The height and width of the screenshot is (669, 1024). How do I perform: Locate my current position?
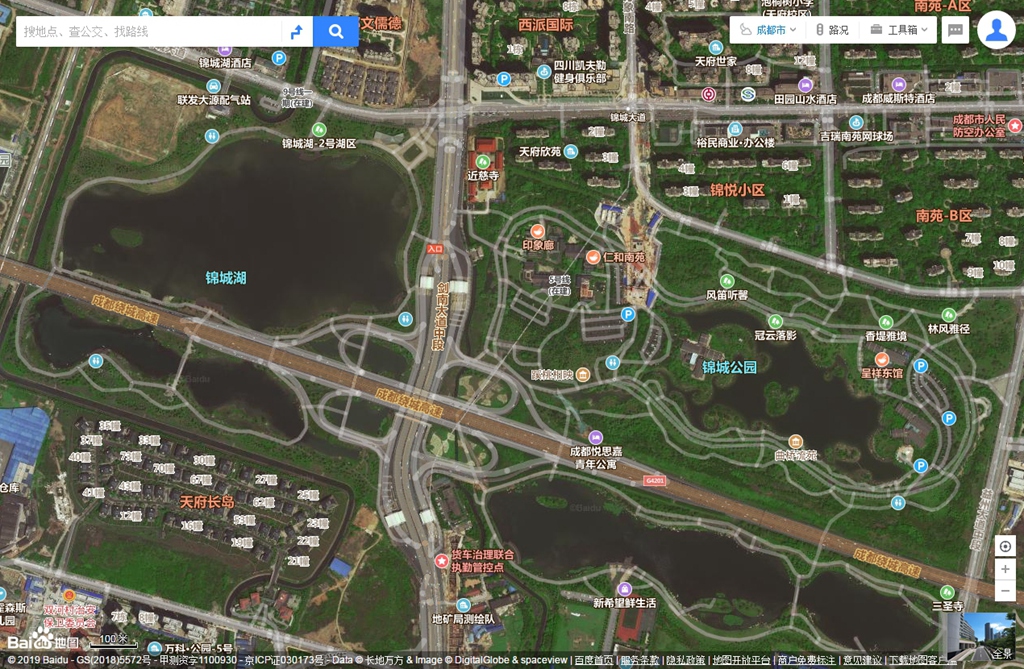coord(1005,546)
